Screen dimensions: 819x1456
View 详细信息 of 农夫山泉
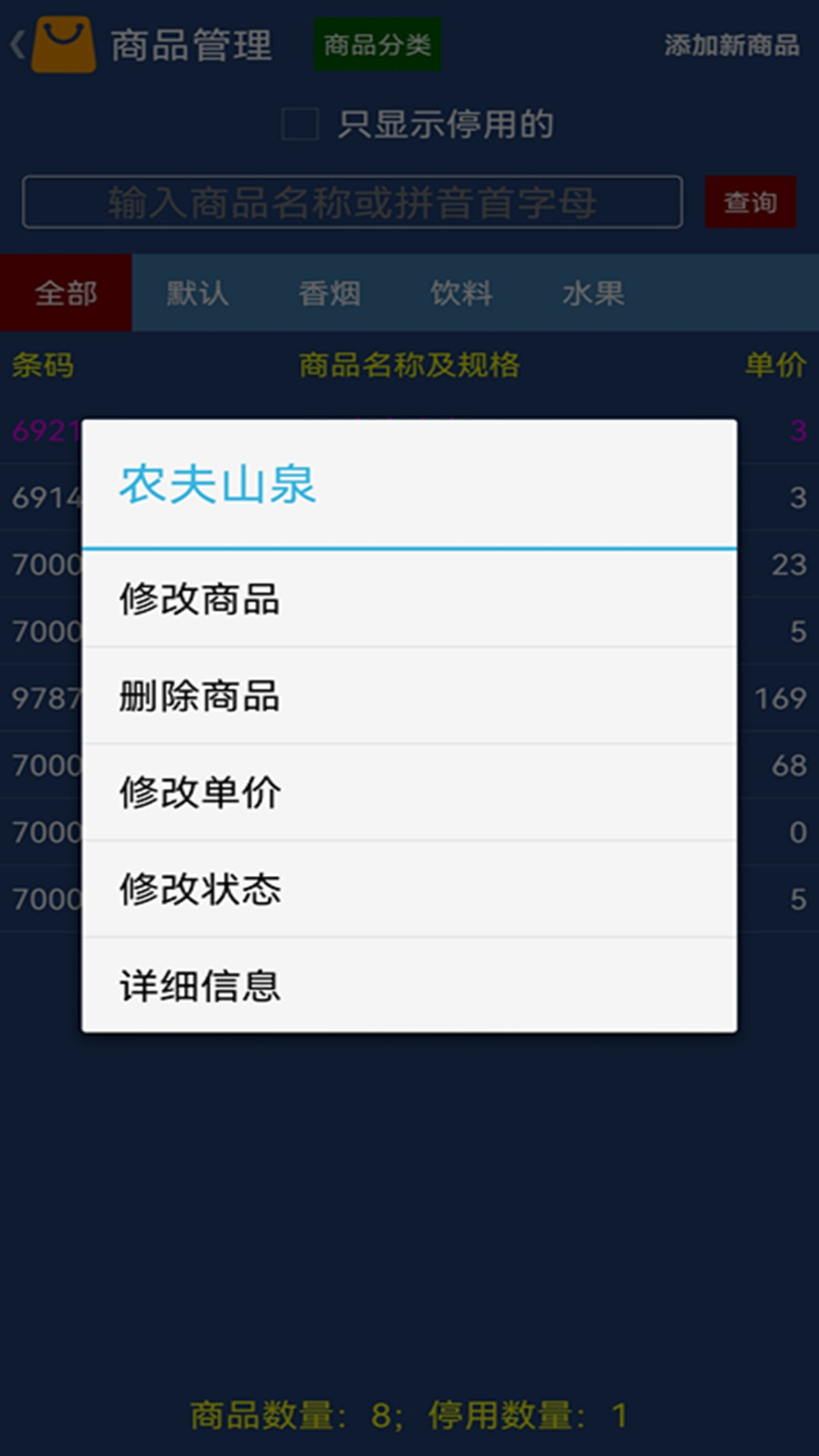coord(409,985)
